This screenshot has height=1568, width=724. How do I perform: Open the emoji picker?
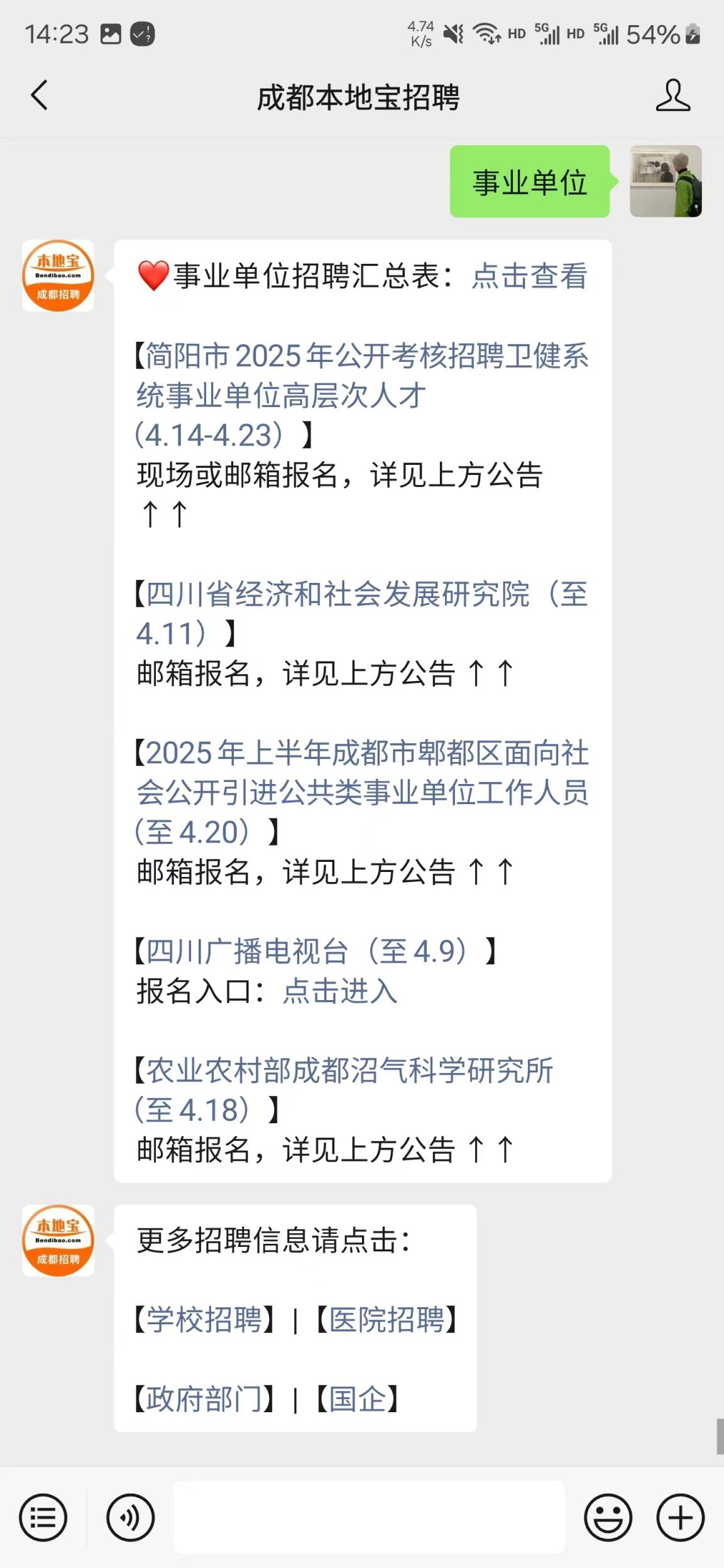click(x=608, y=1518)
